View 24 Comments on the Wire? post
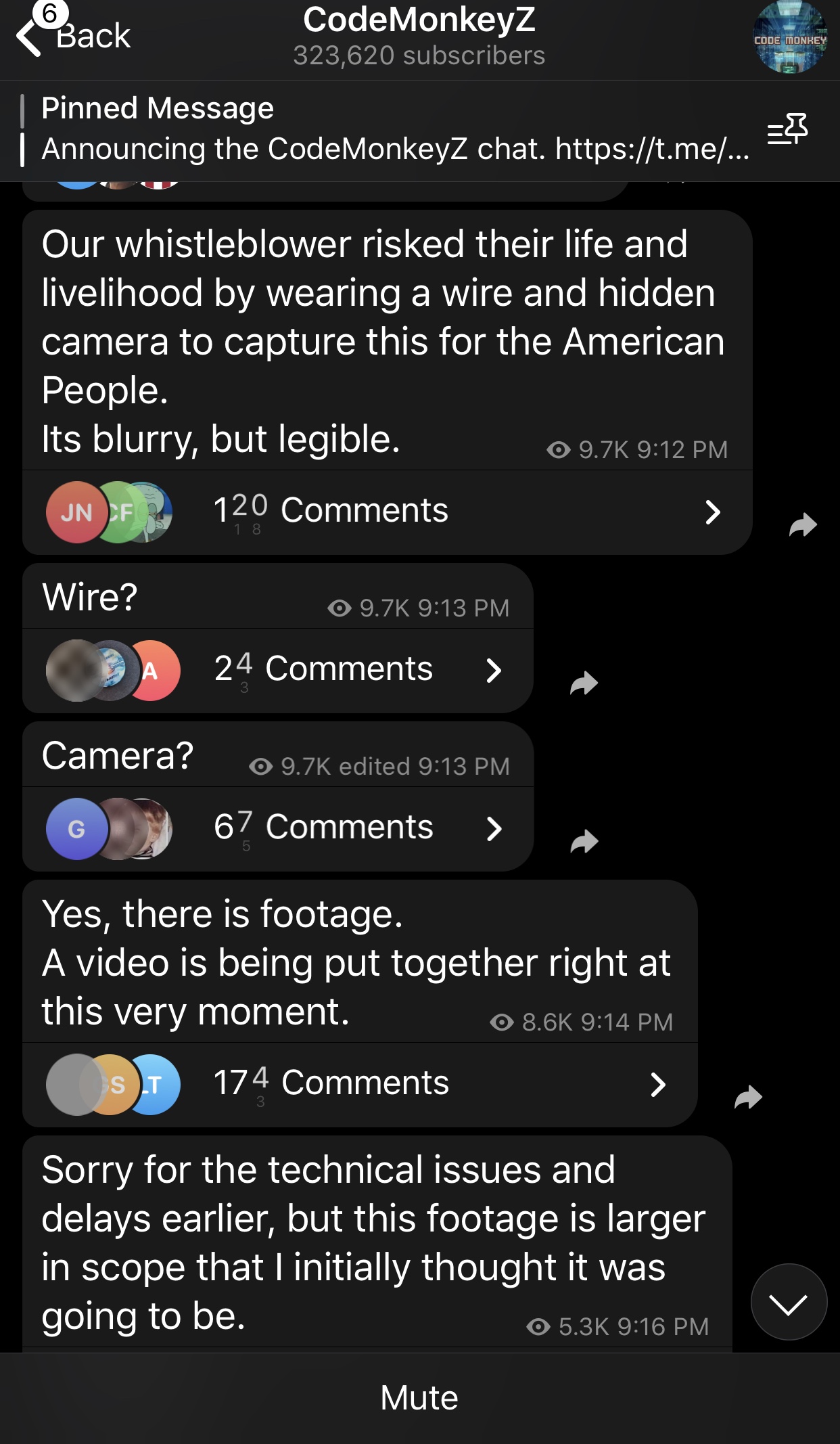The width and height of the screenshot is (840, 1444). click(278, 670)
